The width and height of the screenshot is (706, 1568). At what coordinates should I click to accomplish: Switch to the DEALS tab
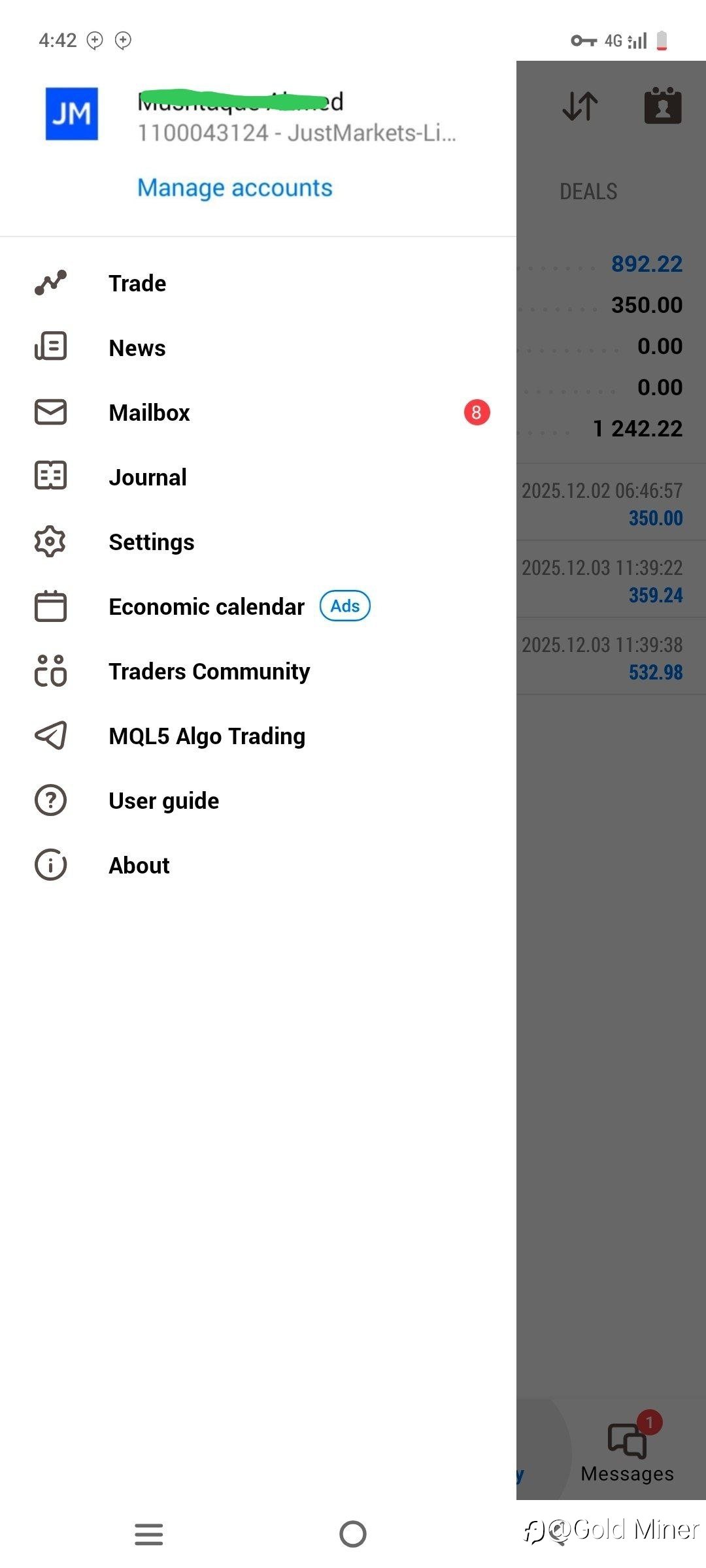[x=588, y=191]
